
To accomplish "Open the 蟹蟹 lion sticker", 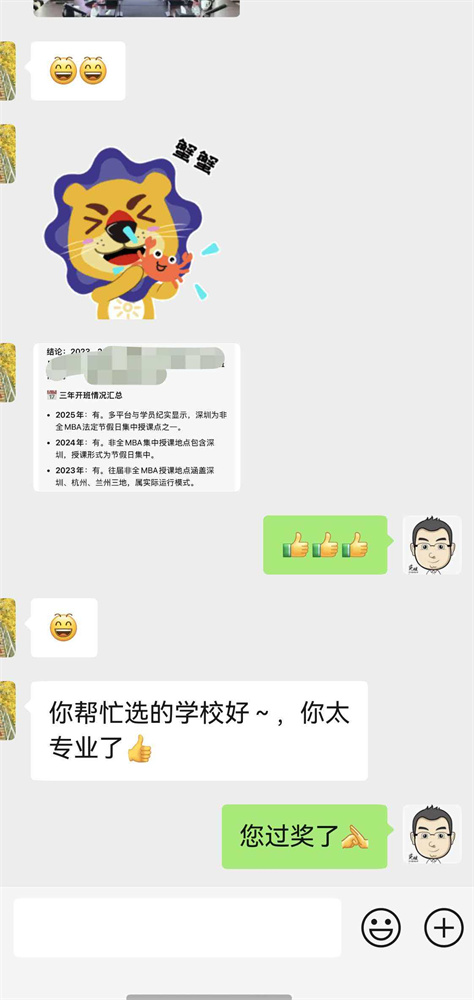I will coord(131,228).
